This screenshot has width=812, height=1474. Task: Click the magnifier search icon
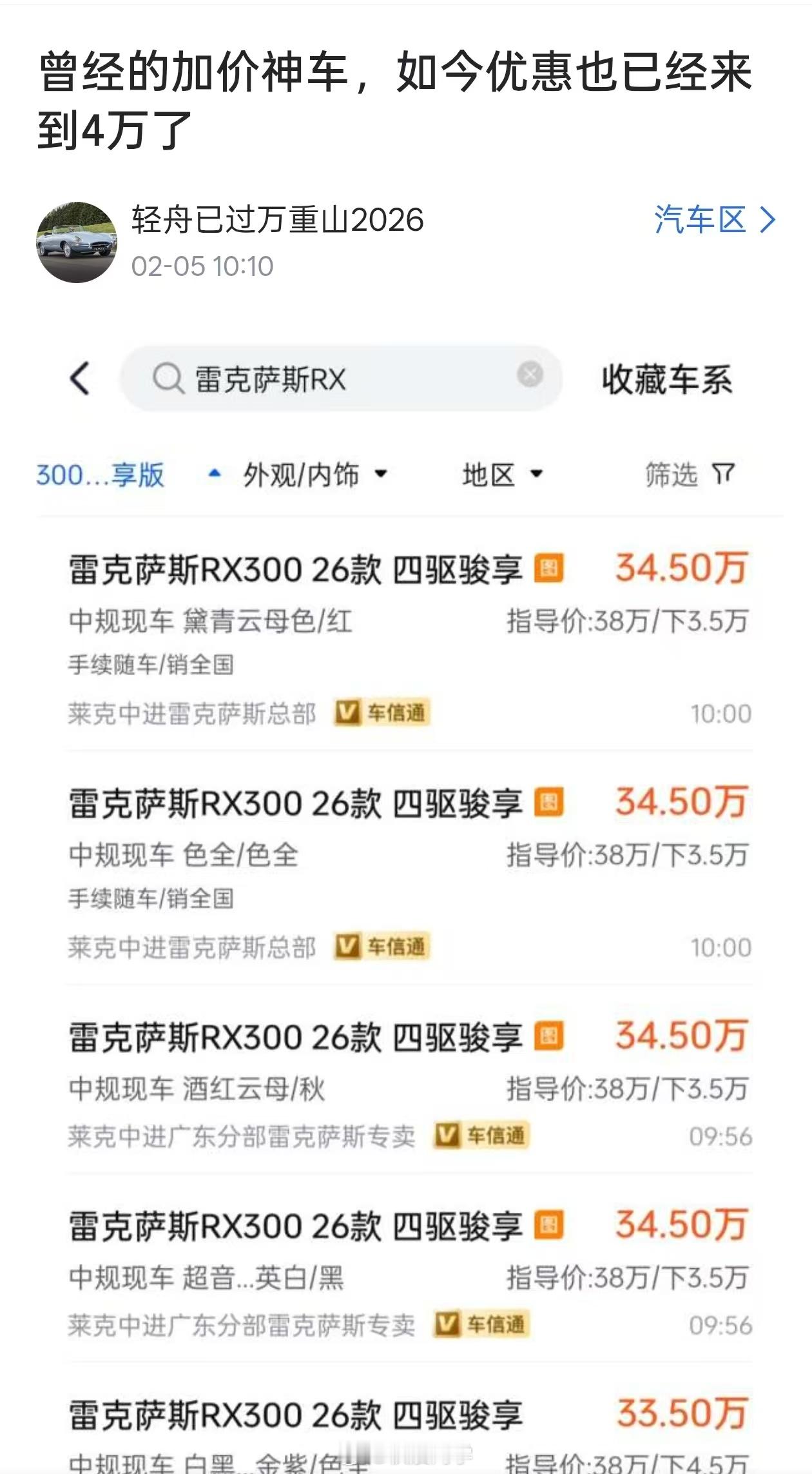[x=169, y=379]
